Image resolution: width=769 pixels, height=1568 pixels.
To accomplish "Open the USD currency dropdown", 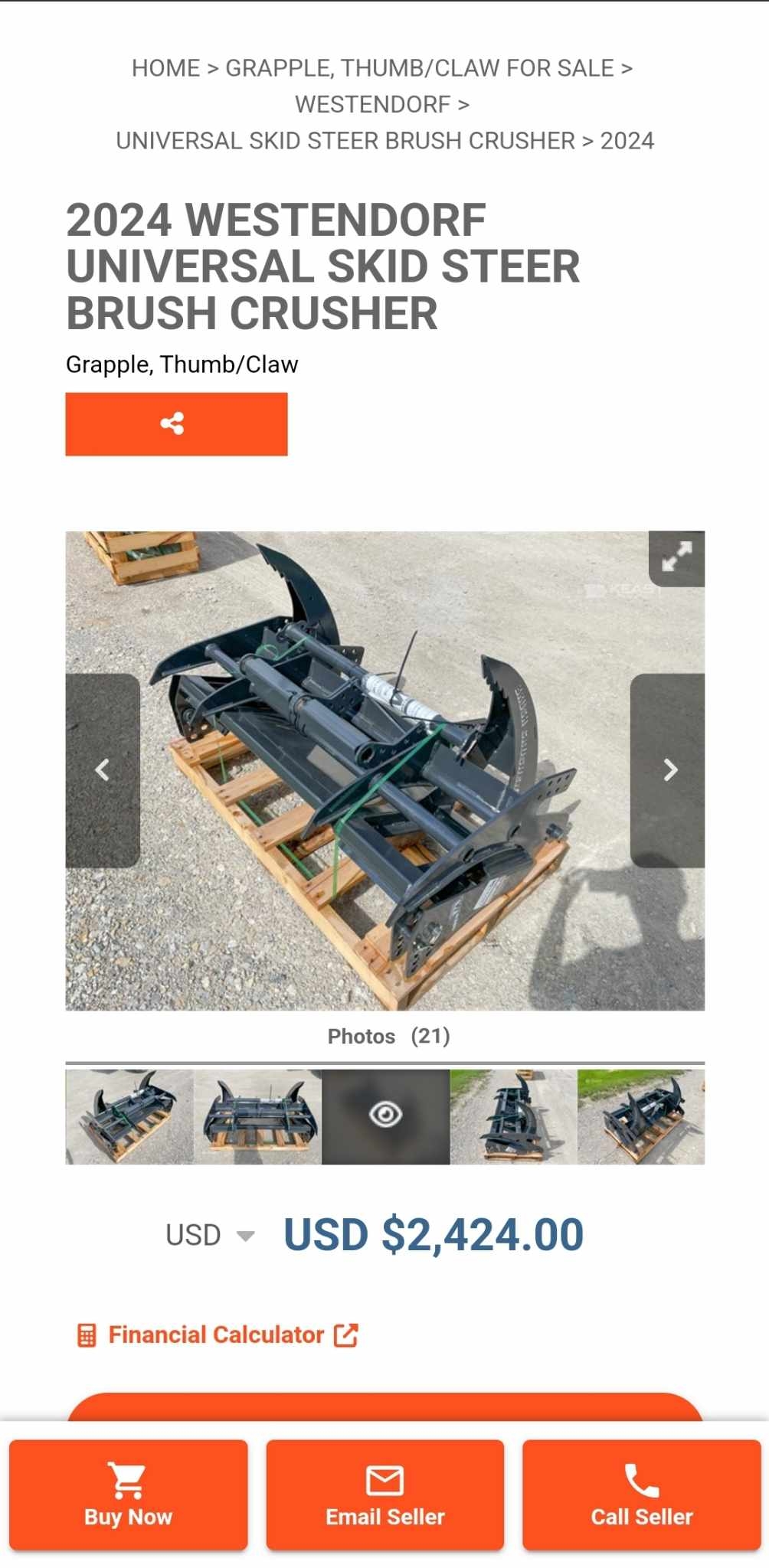I will [x=210, y=1235].
